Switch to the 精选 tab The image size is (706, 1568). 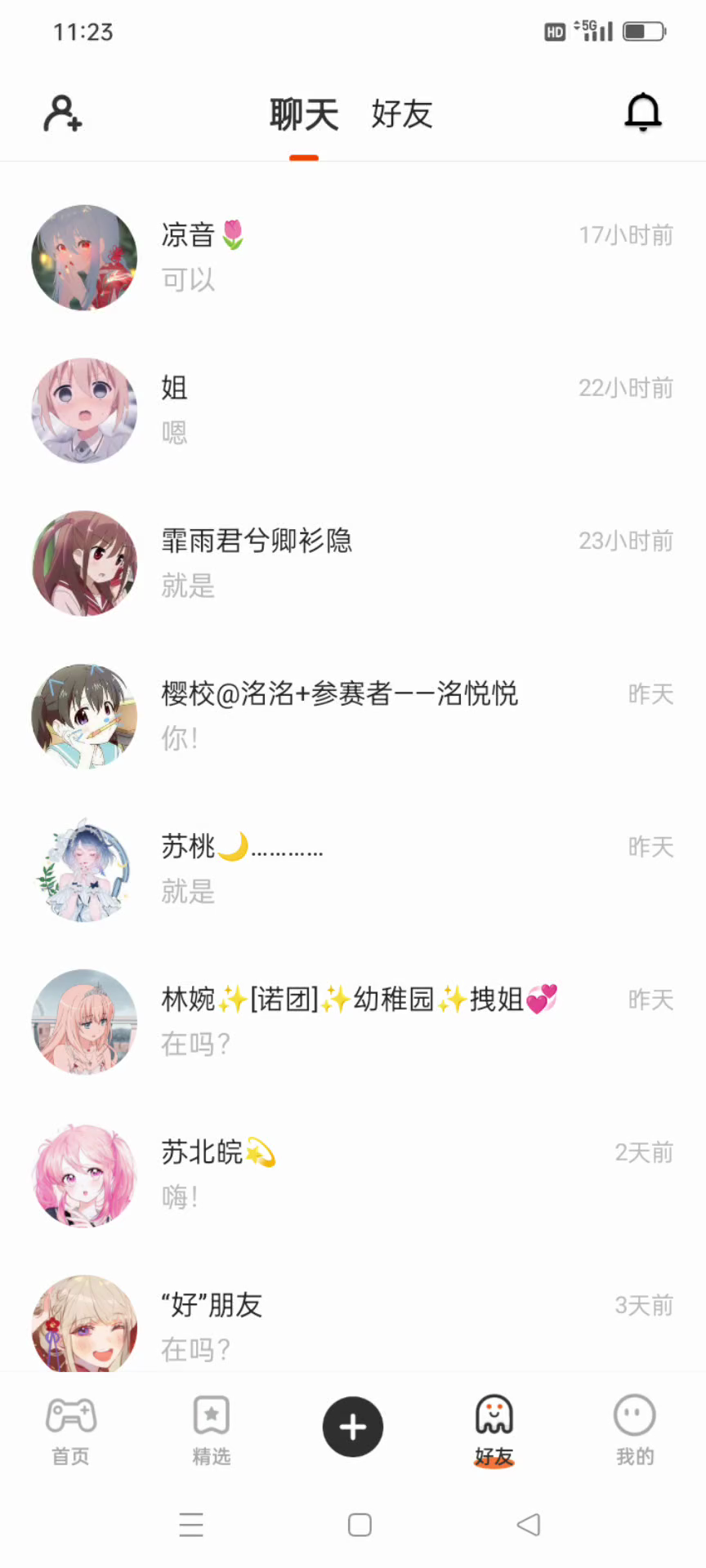[212, 1430]
